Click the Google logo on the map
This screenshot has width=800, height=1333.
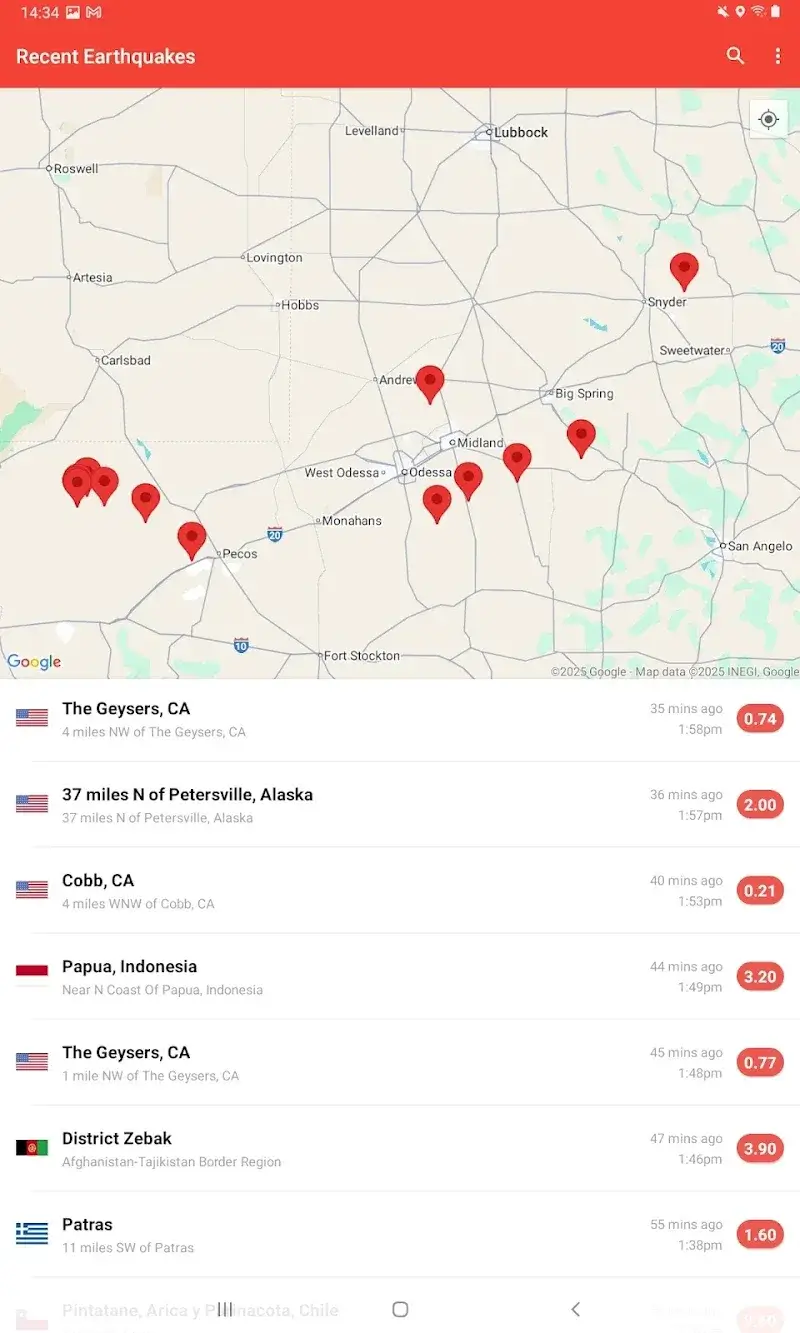point(34,662)
